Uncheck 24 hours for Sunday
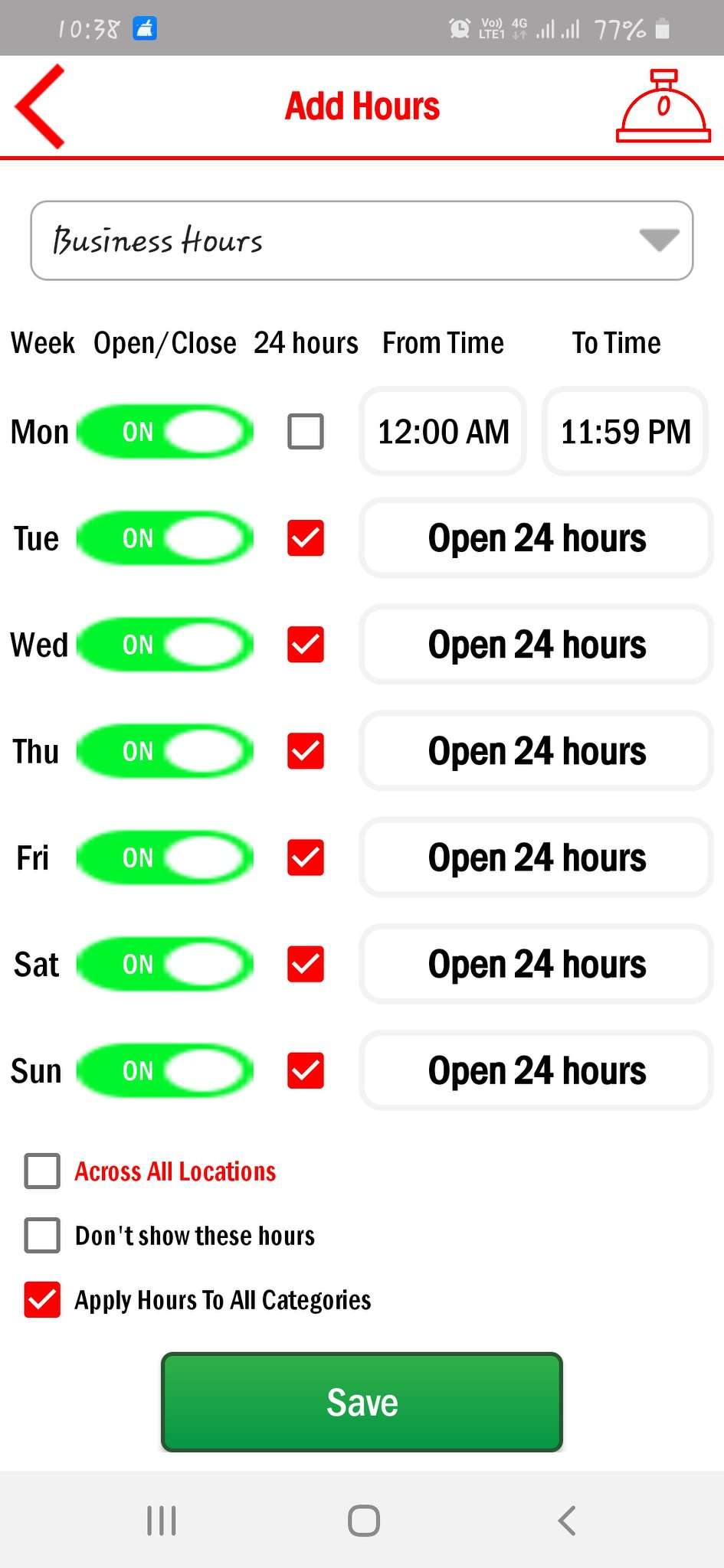This screenshot has height=1568, width=724. (x=306, y=1070)
